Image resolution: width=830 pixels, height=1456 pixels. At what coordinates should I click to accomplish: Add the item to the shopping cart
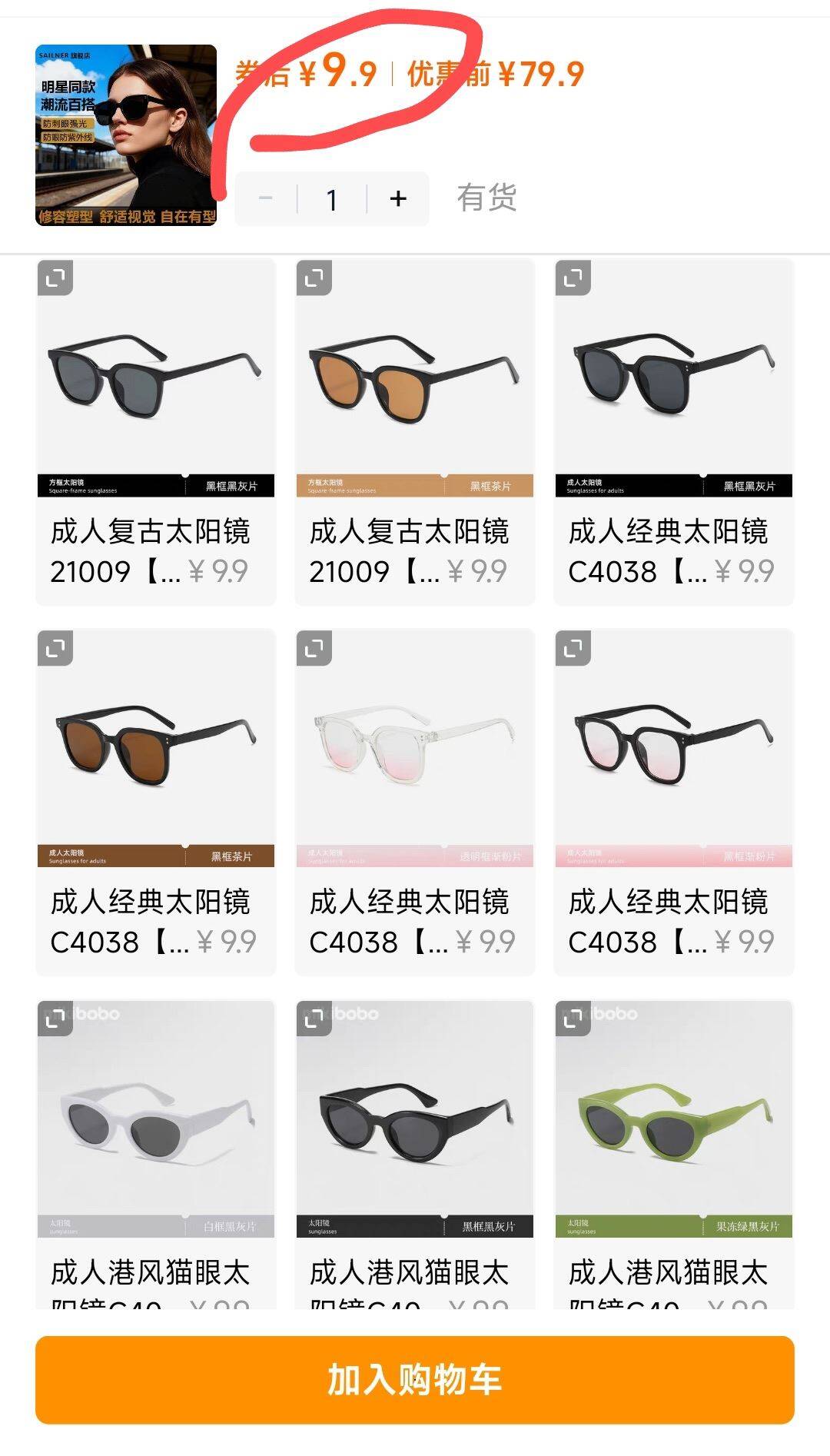pyautogui.click(x=414, y=1379)
